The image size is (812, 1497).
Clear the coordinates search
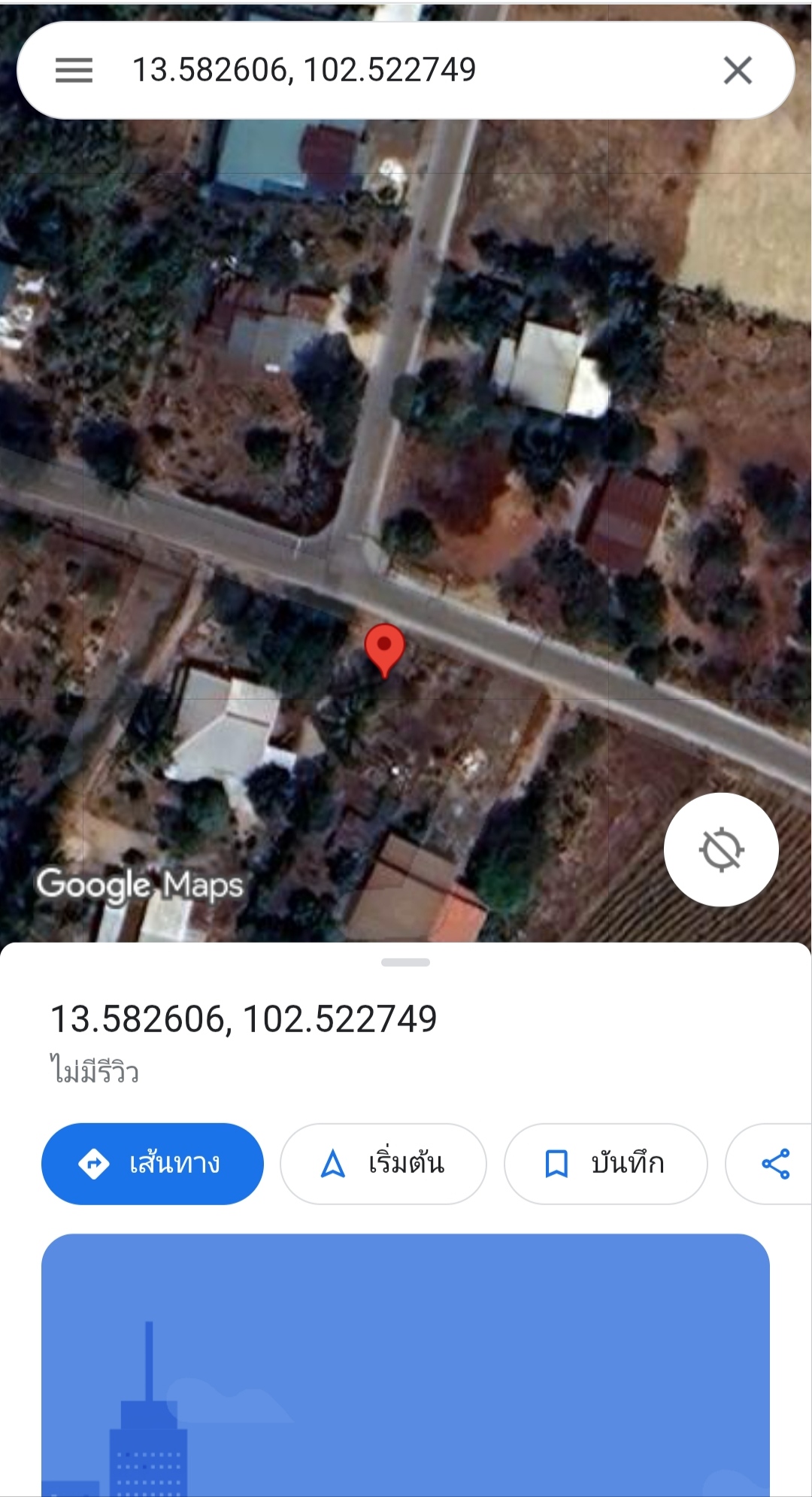(x=738, y=71)
